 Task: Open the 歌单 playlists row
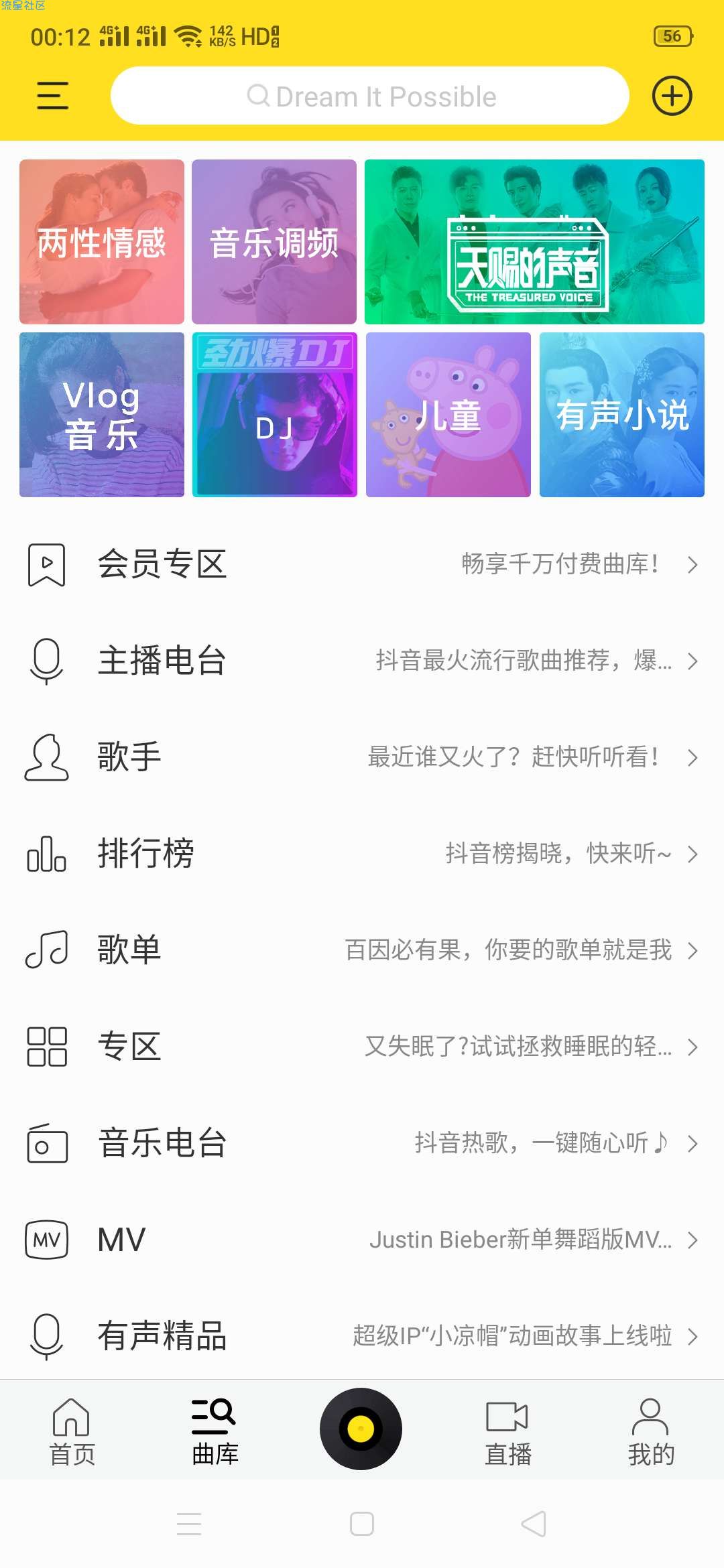362,950
